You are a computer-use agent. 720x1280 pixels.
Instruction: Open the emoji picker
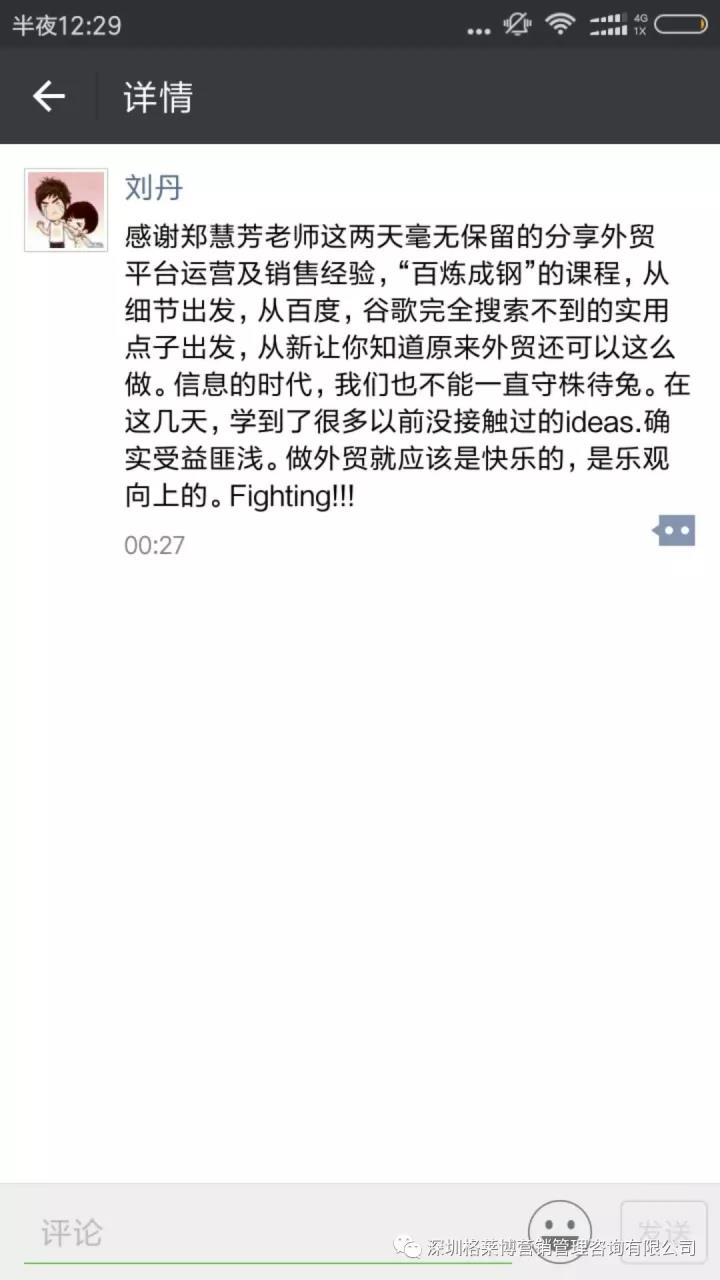tap(560, 1231)
